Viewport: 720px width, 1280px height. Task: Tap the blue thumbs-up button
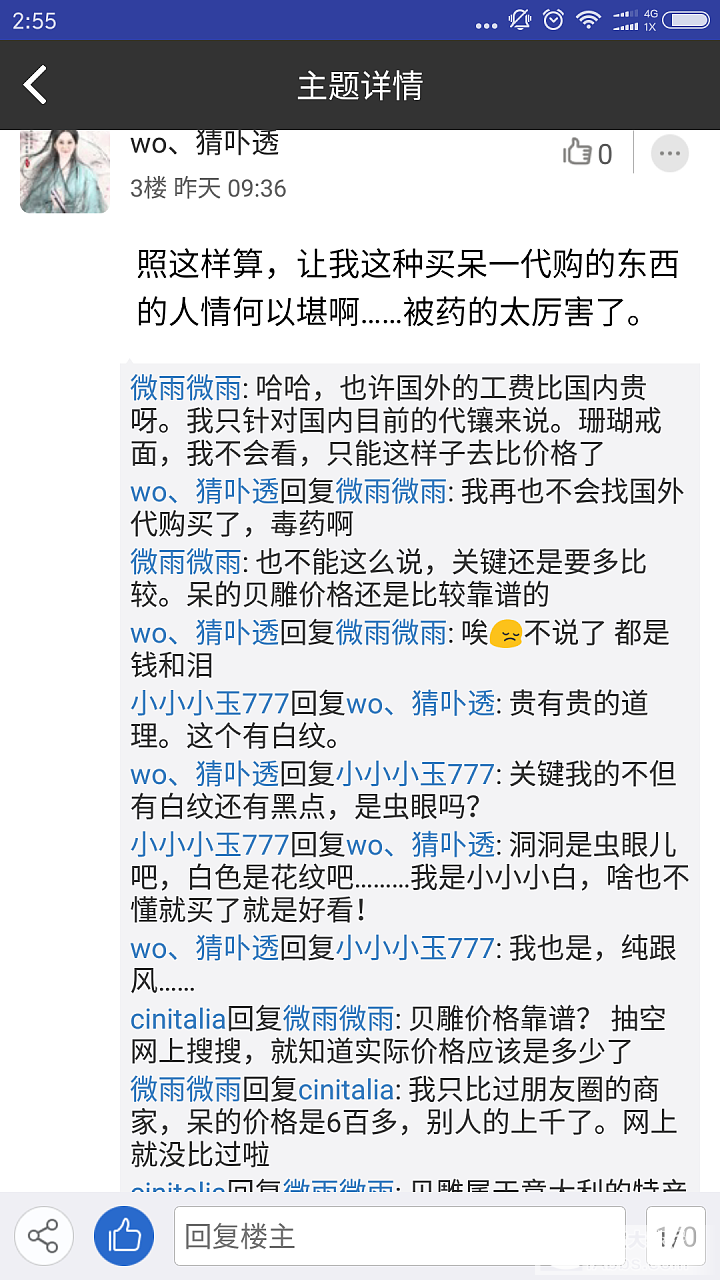point(124,1236)
